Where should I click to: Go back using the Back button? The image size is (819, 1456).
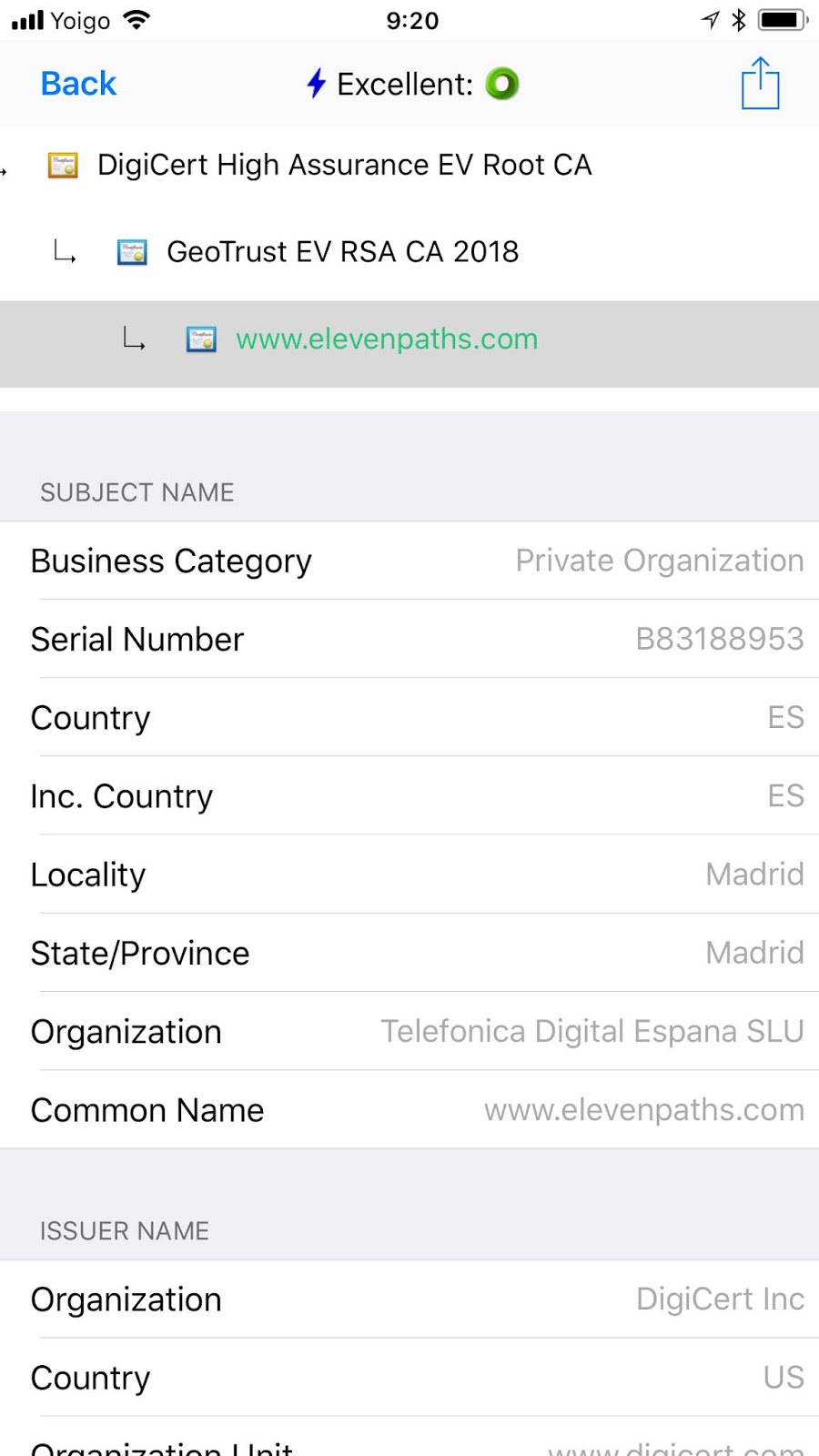coord(78,84)
